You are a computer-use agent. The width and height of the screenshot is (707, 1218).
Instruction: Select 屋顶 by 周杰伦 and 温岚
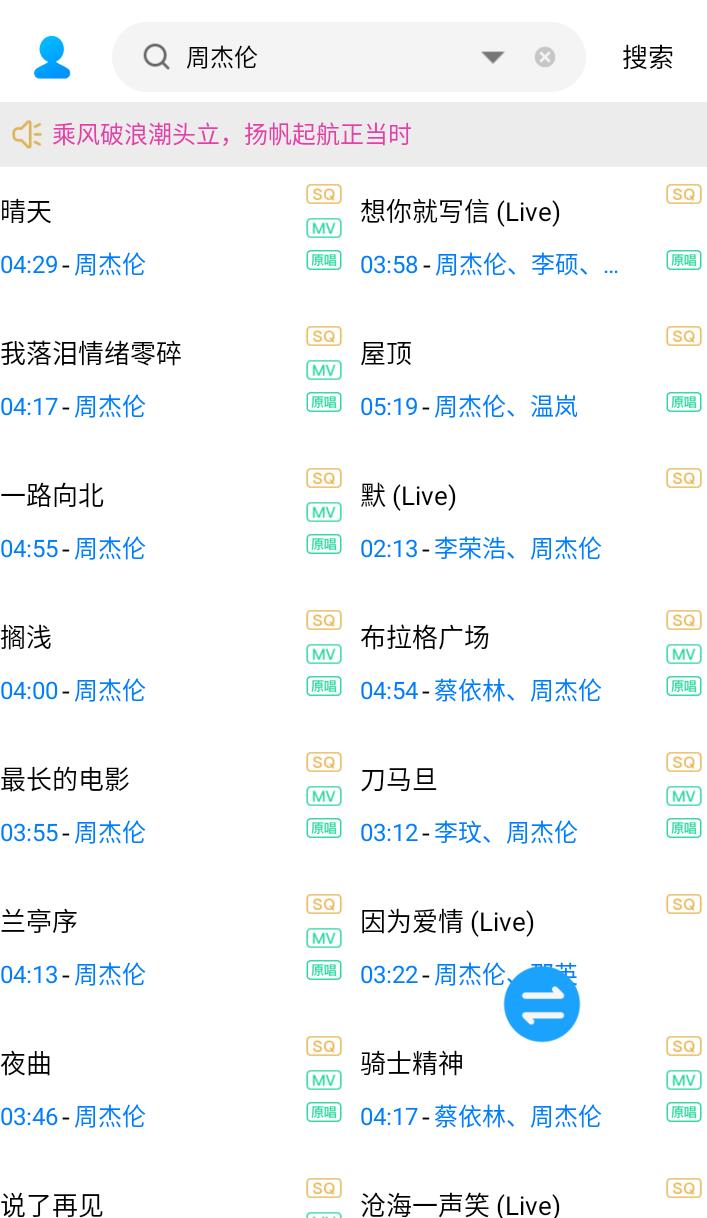pos(387,354)
